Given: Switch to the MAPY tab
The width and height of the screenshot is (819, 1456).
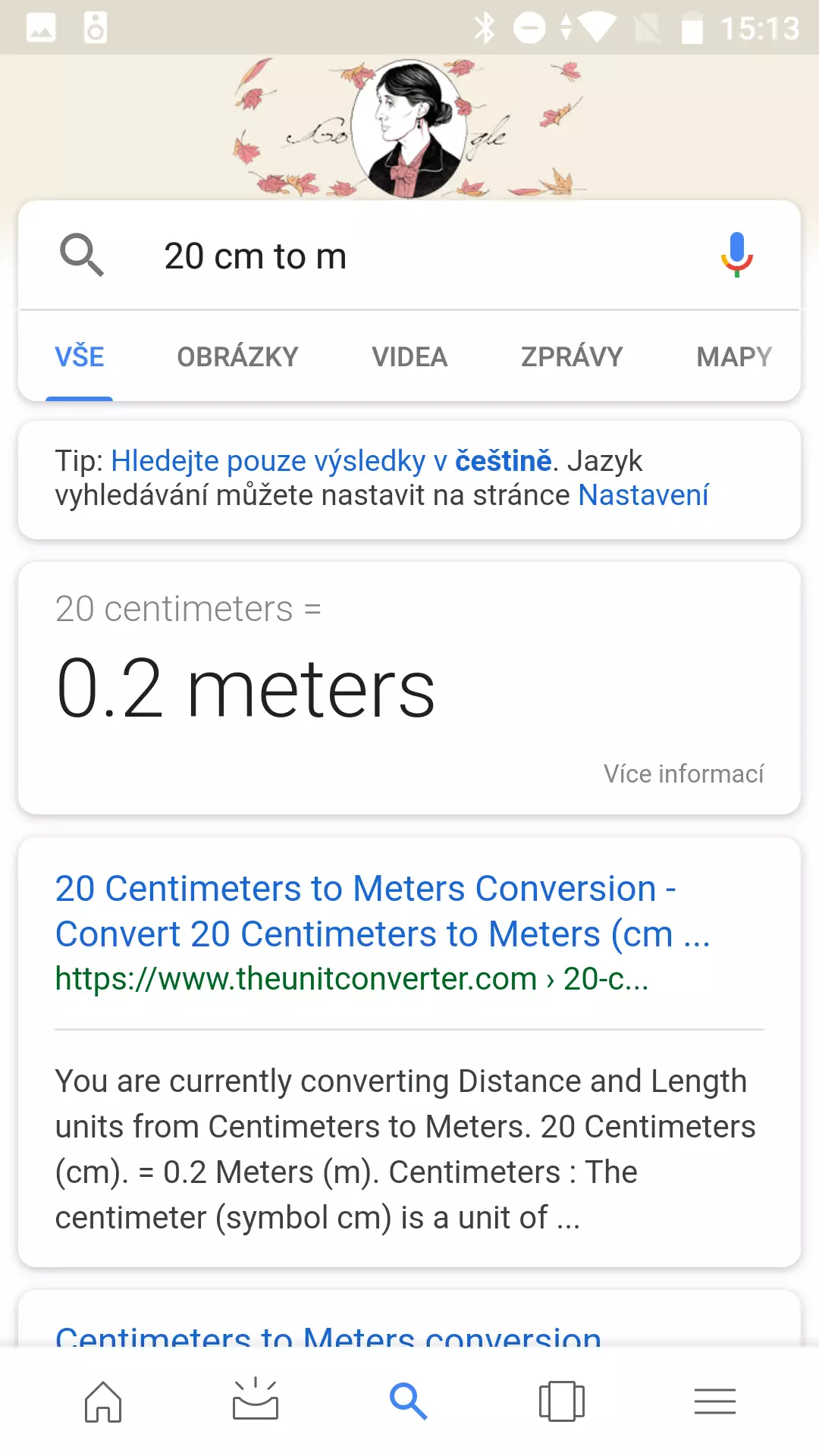Looking at the screenshot, I should [x=733, y=356].
